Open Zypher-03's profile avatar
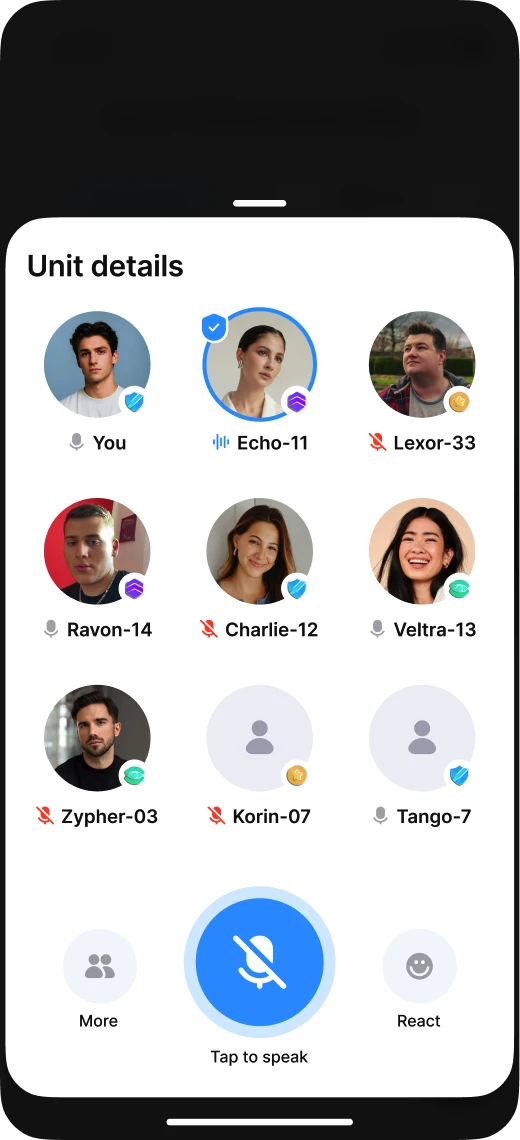 point(97,738)
